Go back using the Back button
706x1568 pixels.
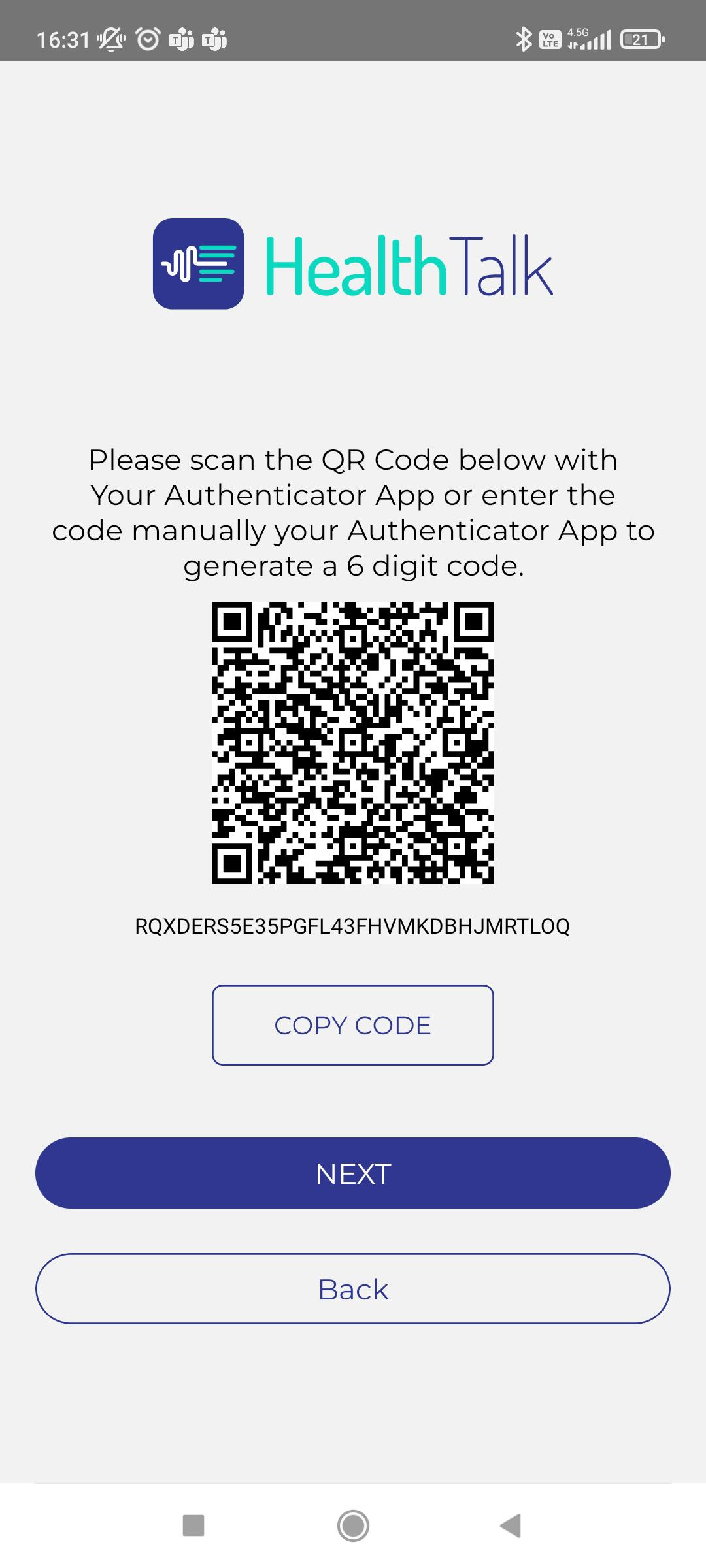tap(352, 1289)
